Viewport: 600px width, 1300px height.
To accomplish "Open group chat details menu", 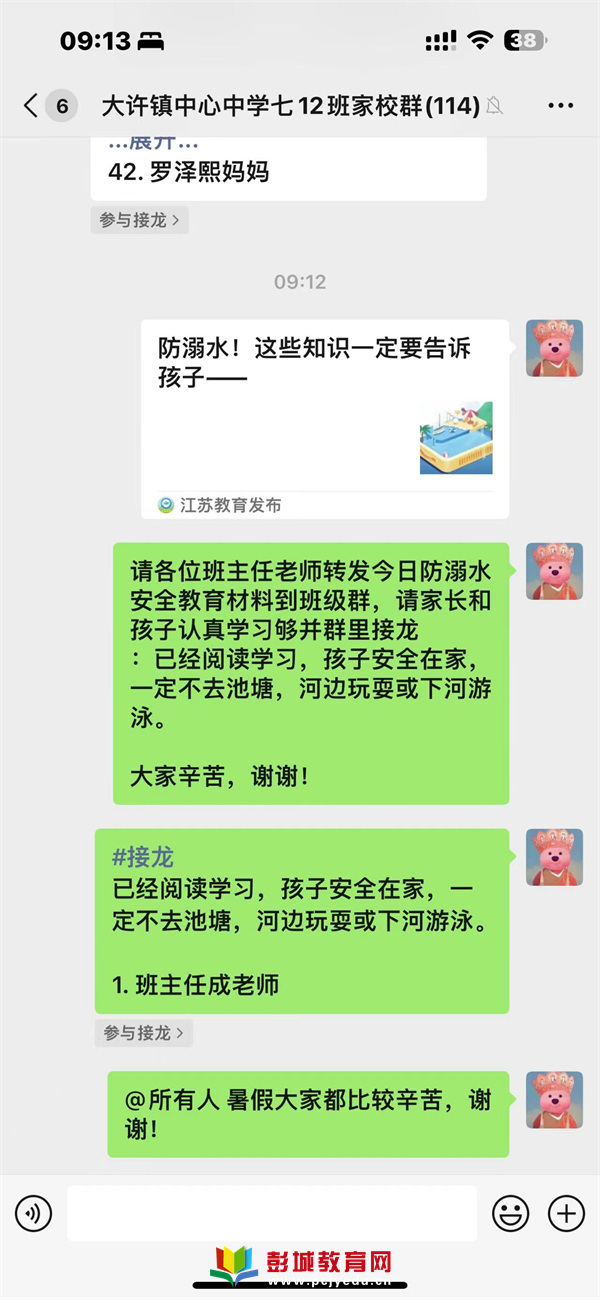I will pyautogui.click(x=561, y=105).
